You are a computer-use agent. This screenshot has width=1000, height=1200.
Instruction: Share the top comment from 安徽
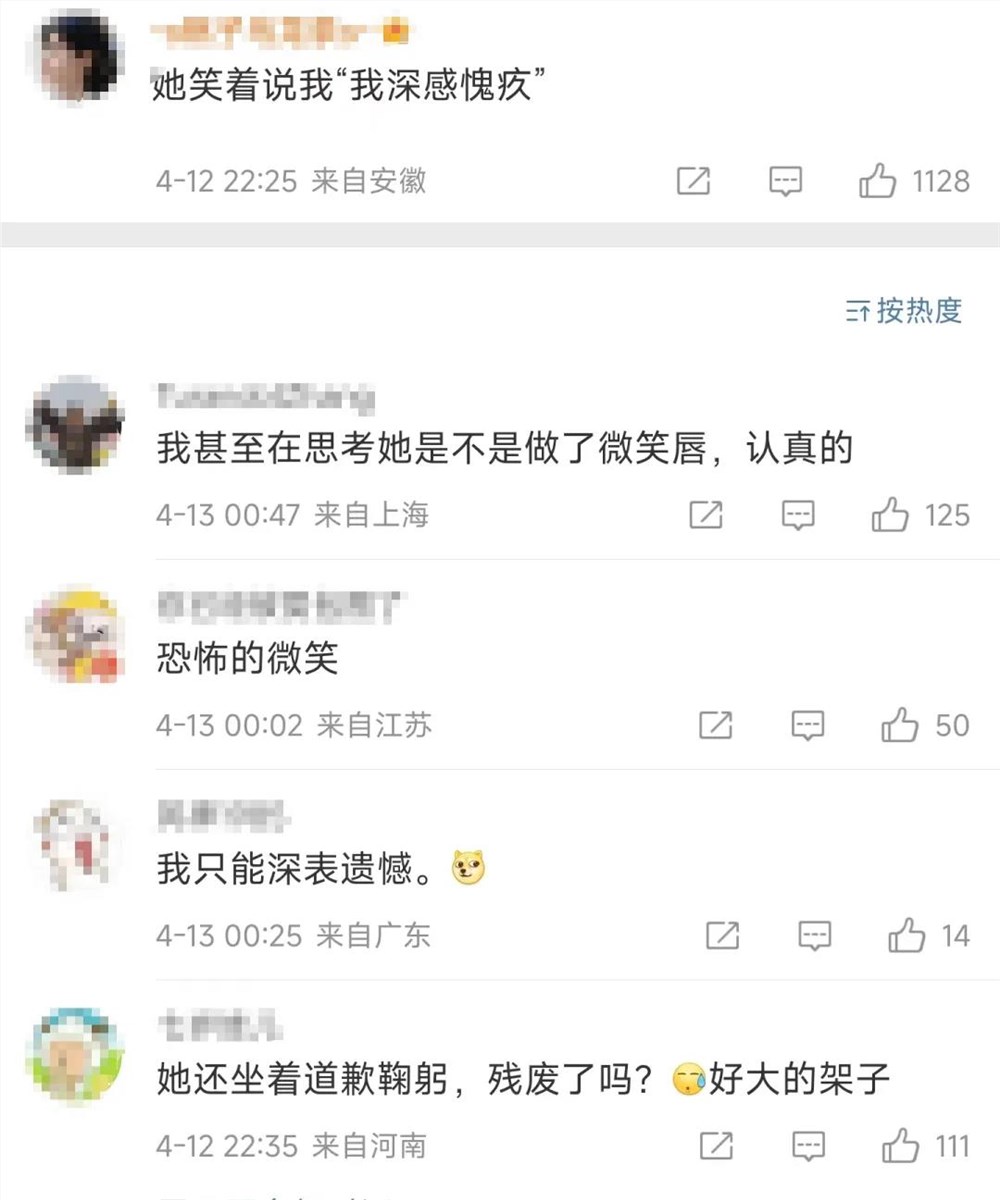694,181
